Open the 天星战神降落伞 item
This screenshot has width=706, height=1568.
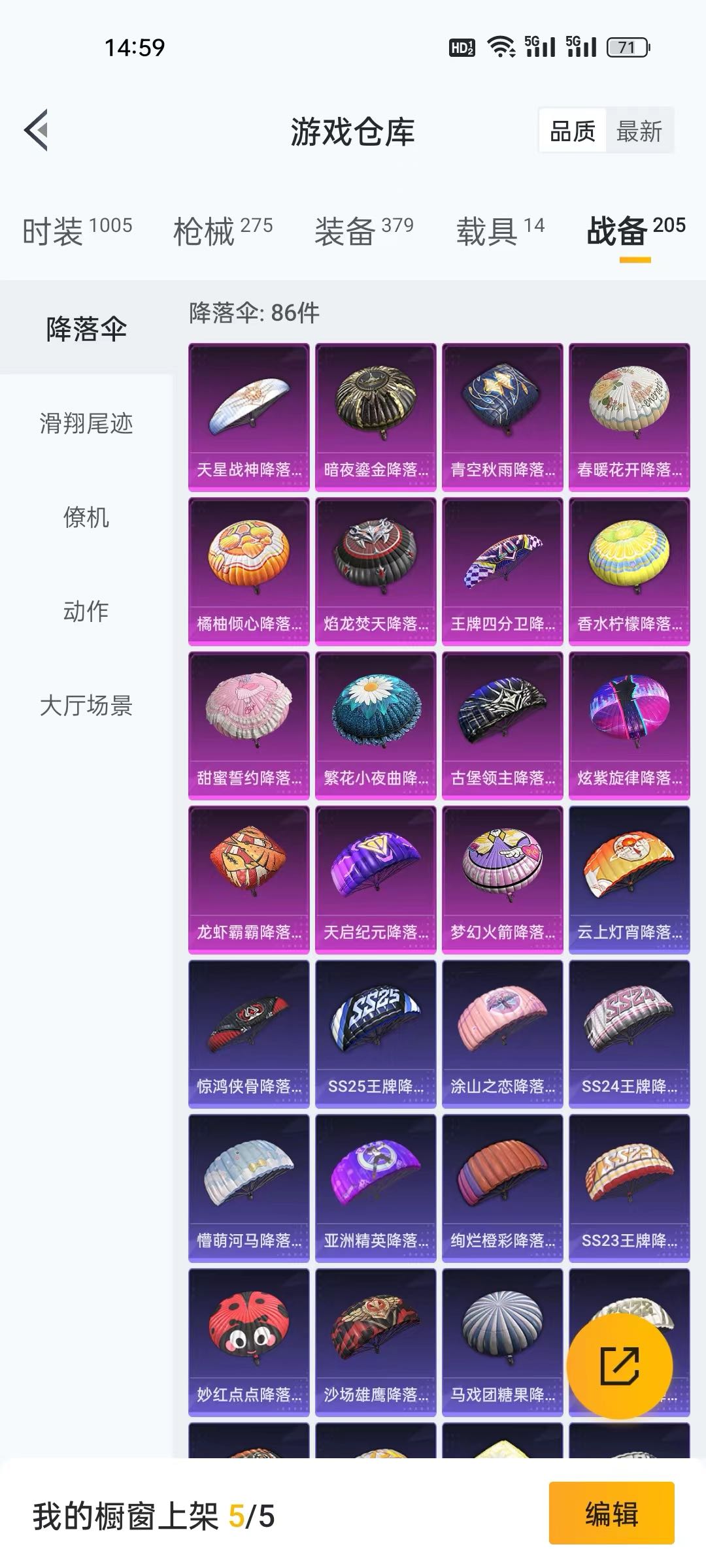click(248, 417)
